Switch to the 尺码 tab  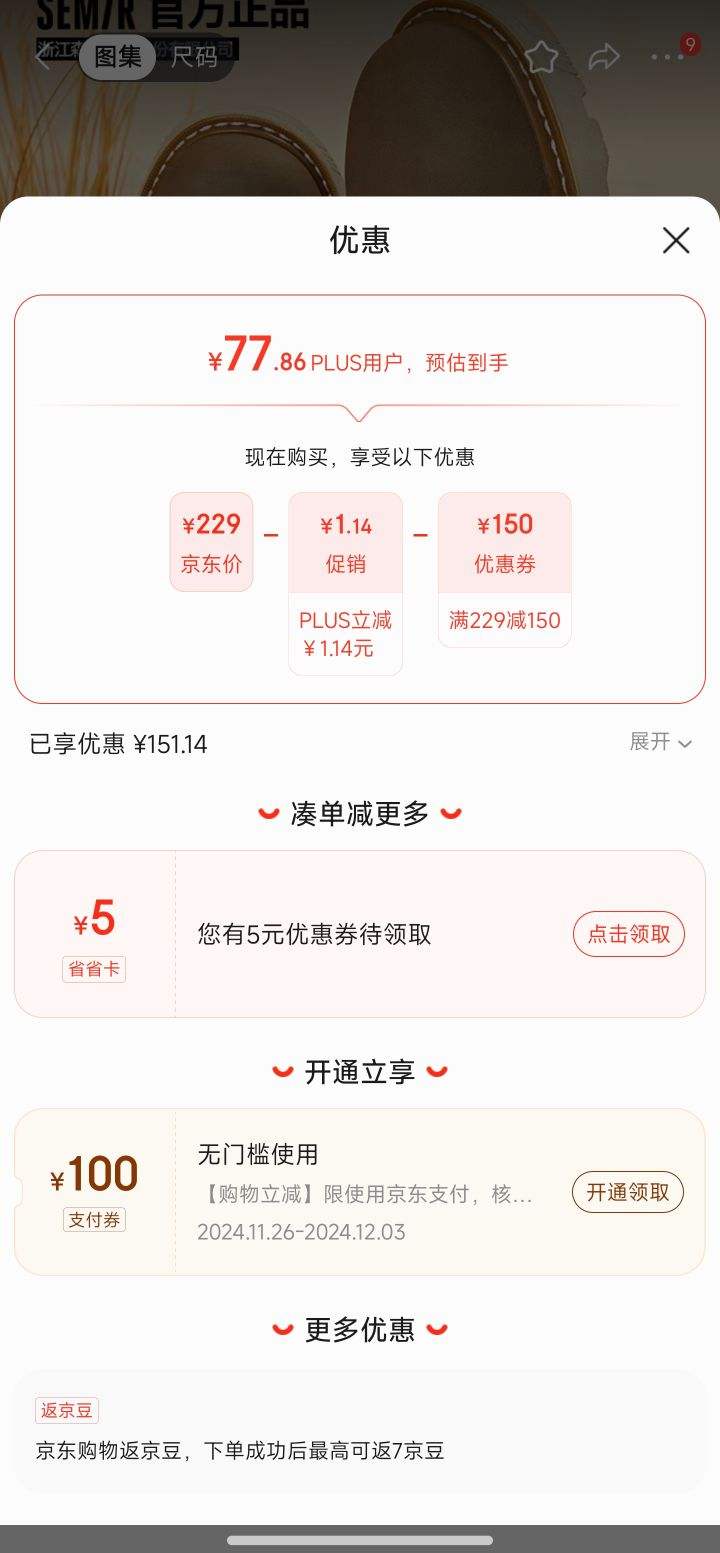[x=194, y=57]
